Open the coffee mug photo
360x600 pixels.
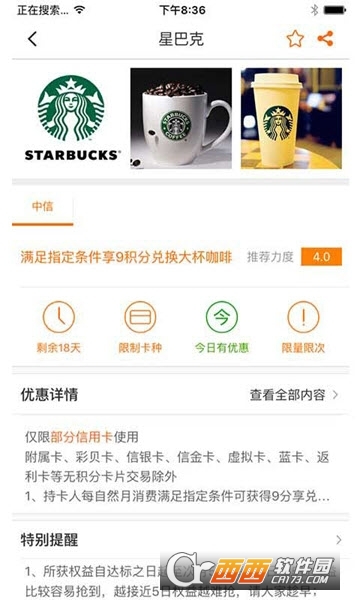[x=181, y=118]
